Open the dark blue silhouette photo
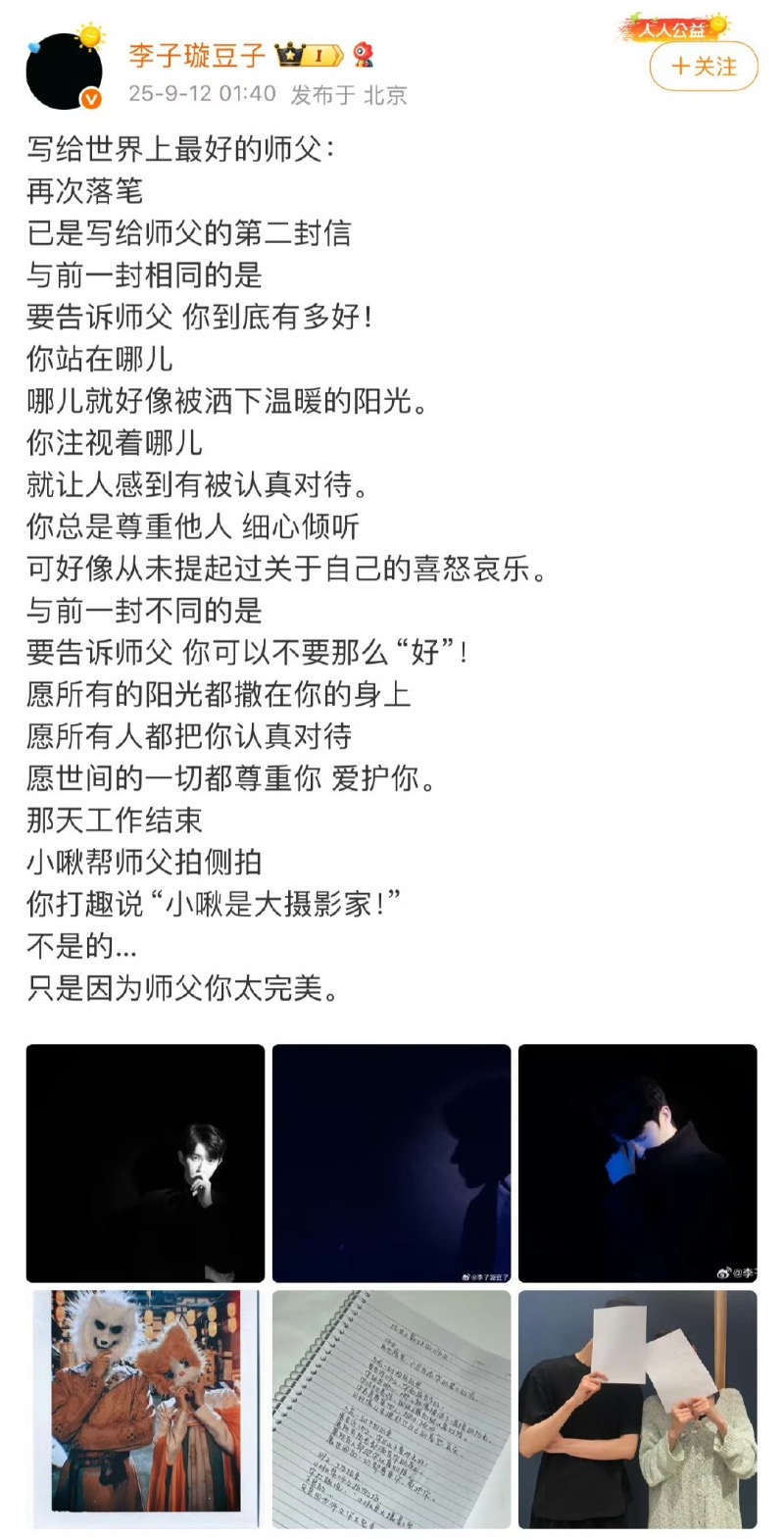The width and height of the screenshot is (784, 1539). tap(391, 1163)
